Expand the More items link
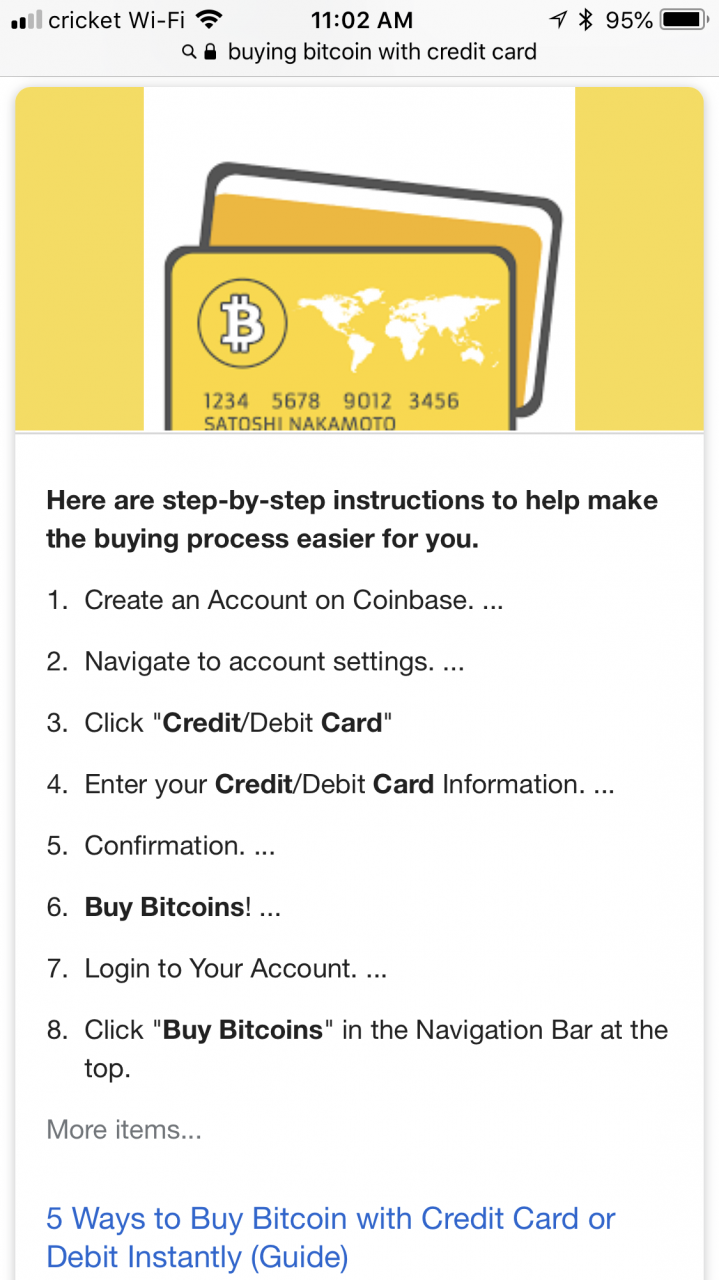 tap(124, 1130)
